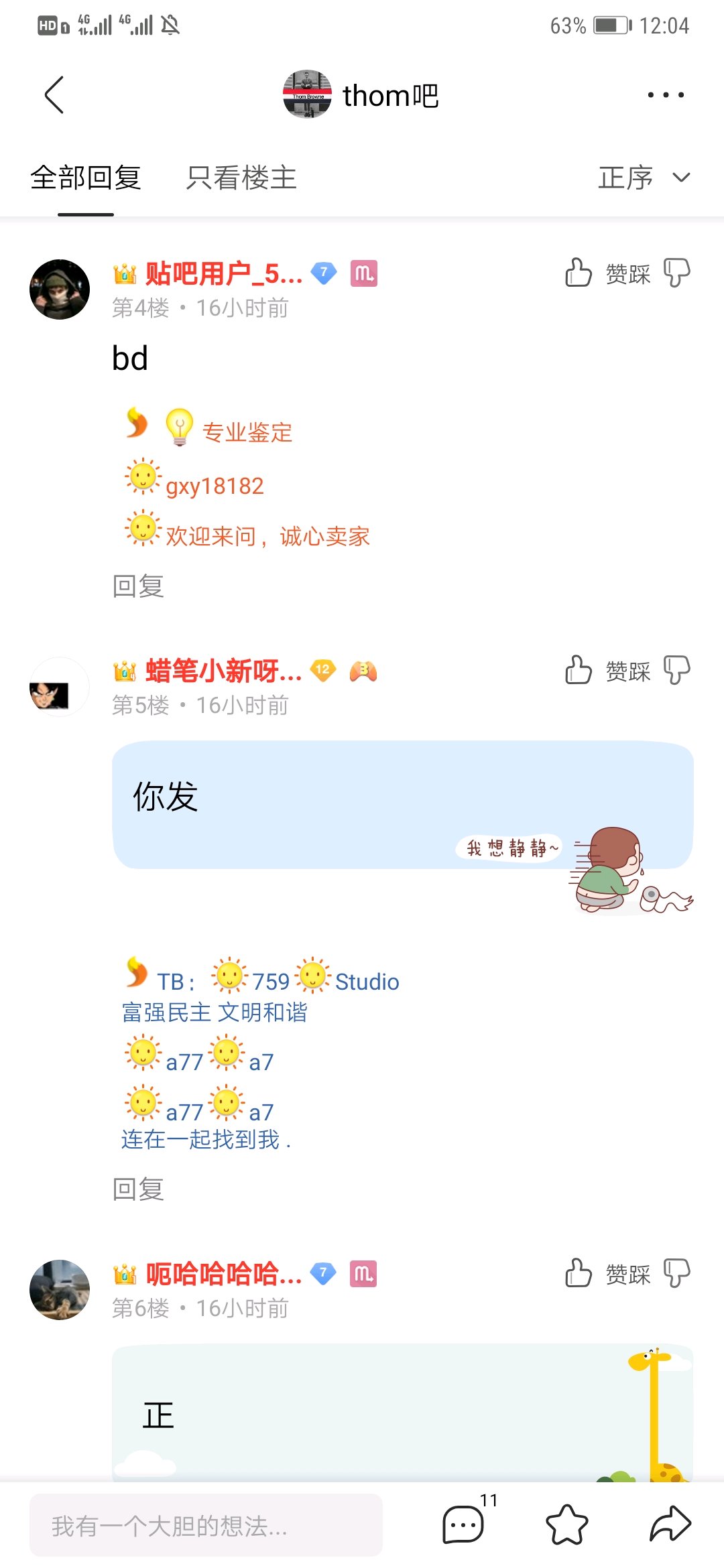Tap 回复 under the bd post
The height and width of the screenshot is (1568, 724).
click(138, 586)
